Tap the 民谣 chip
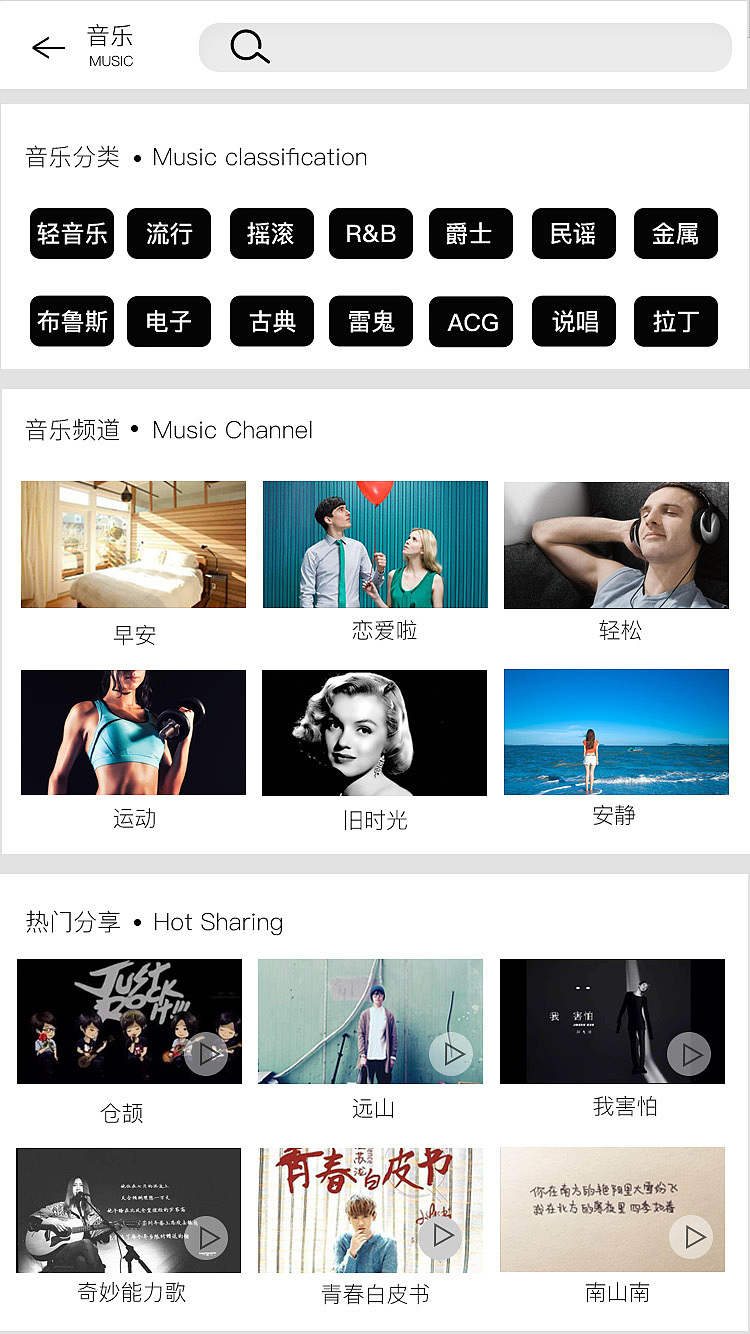 pos(573,234)
